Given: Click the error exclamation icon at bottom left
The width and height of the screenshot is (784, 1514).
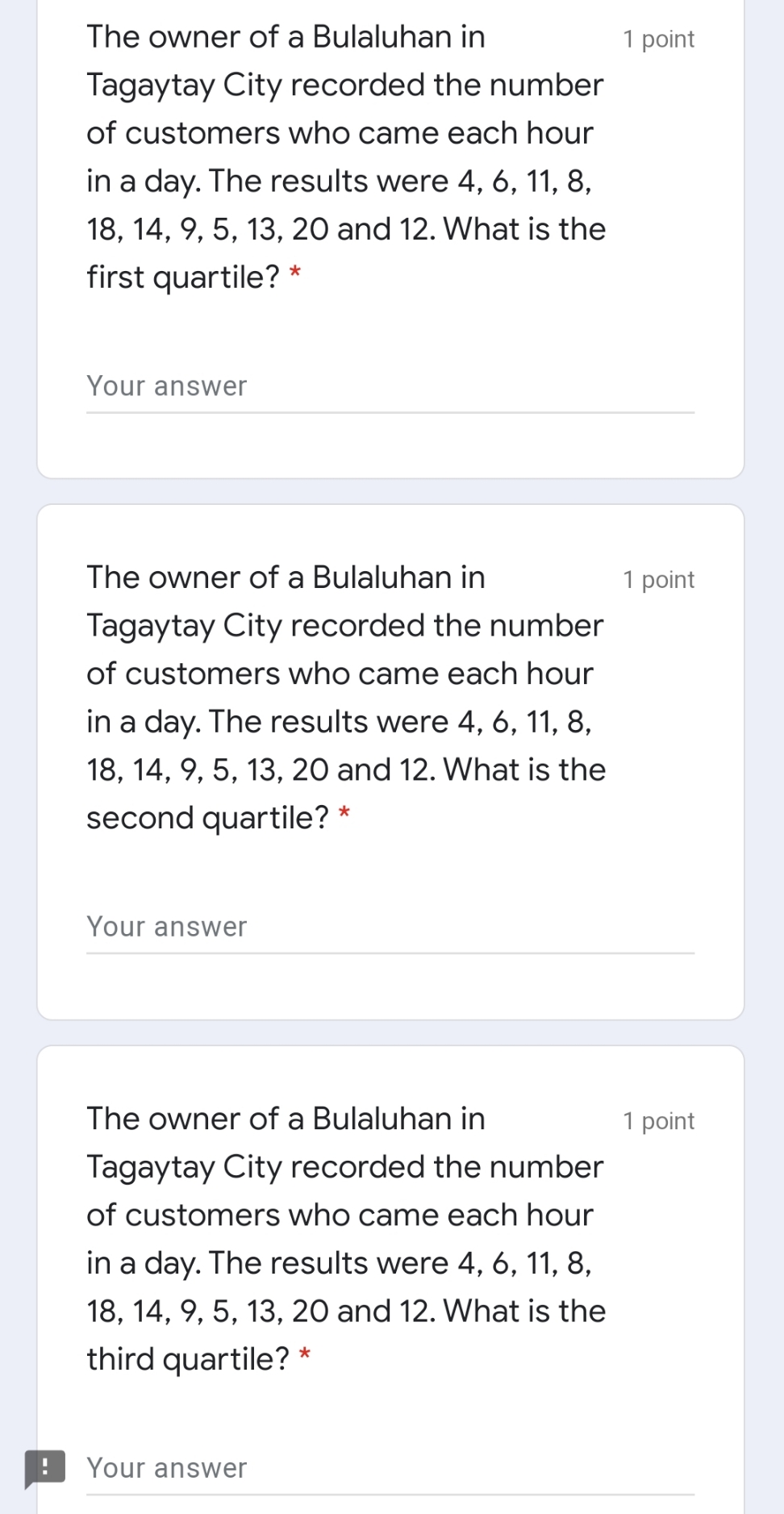Looking at the screenshot, I should tap(46, 1468).
